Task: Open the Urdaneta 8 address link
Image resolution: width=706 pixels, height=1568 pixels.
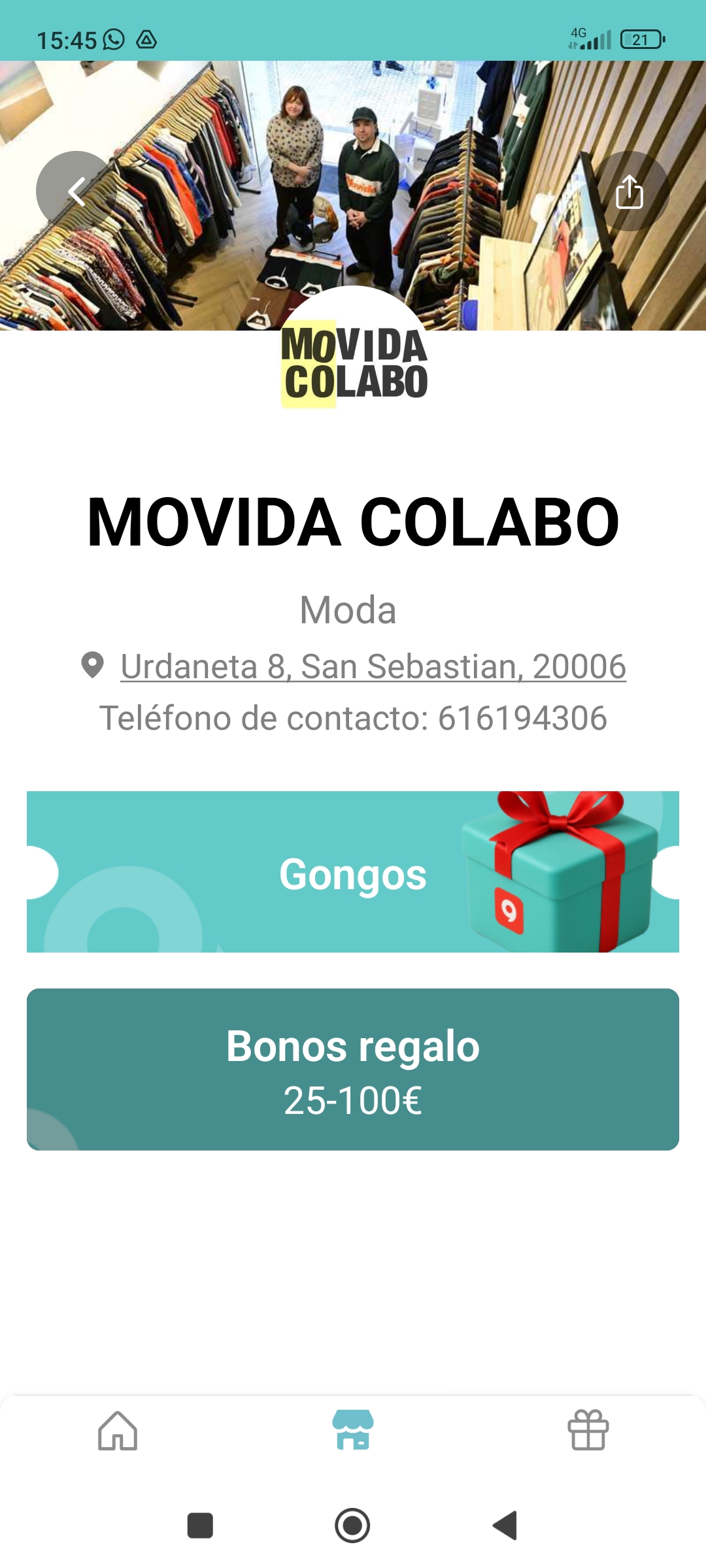Action: [373, 666]
